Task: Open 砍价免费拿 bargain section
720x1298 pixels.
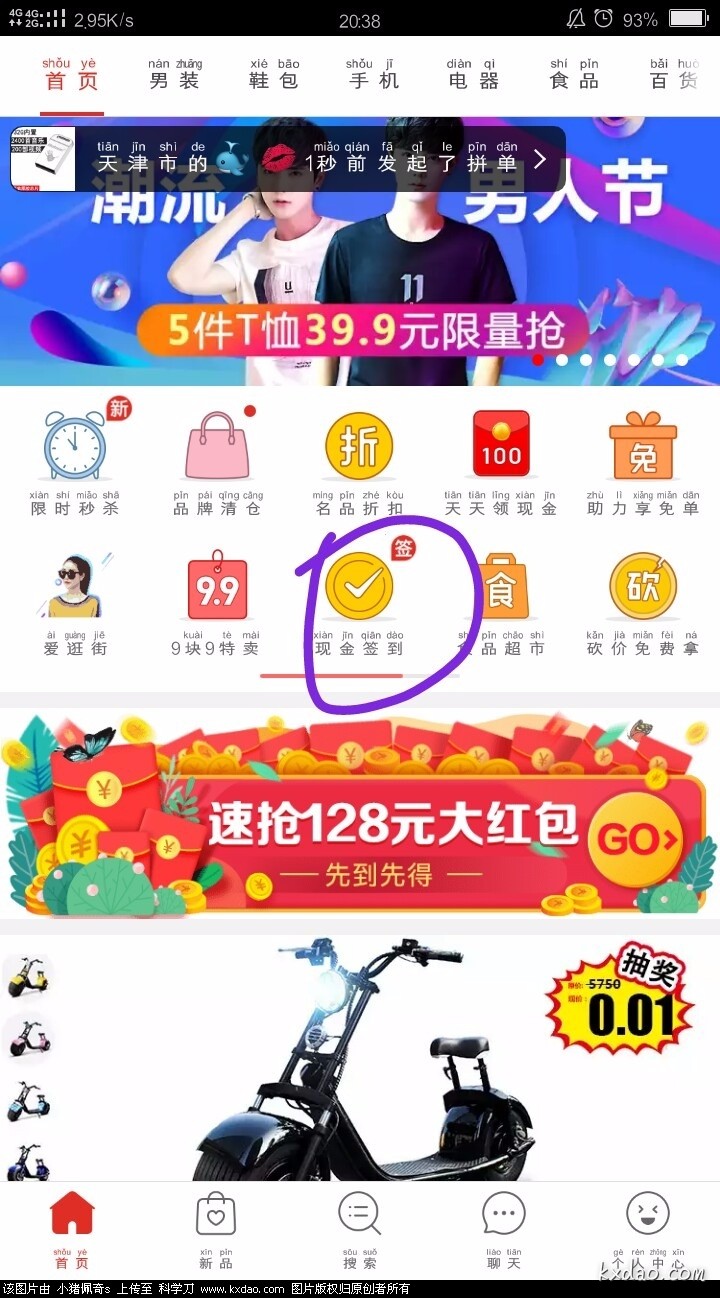Action: pyautogui.click(x=643, y=600)
